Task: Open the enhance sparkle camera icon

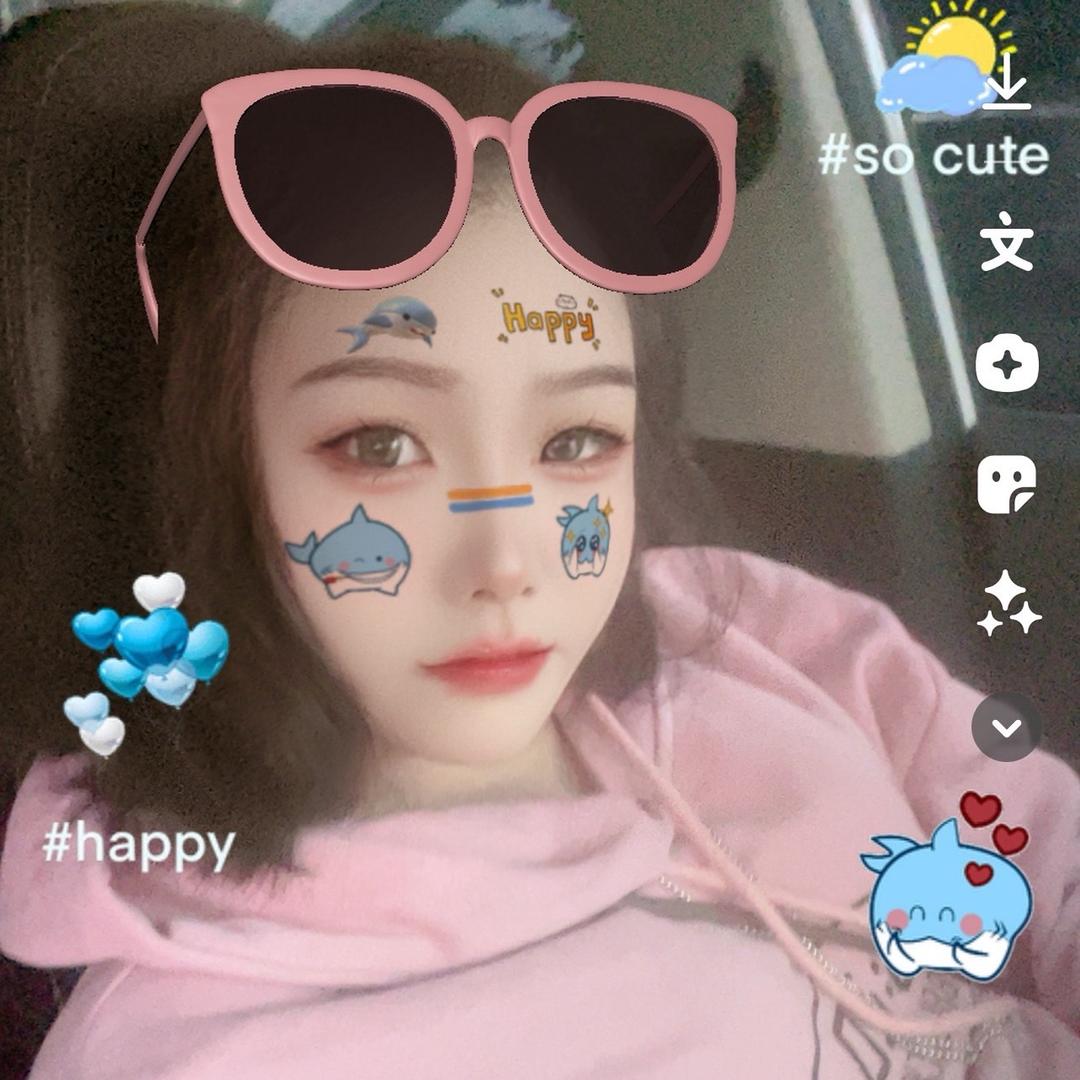Action: pyautogui.click(x=1006, y=365)
